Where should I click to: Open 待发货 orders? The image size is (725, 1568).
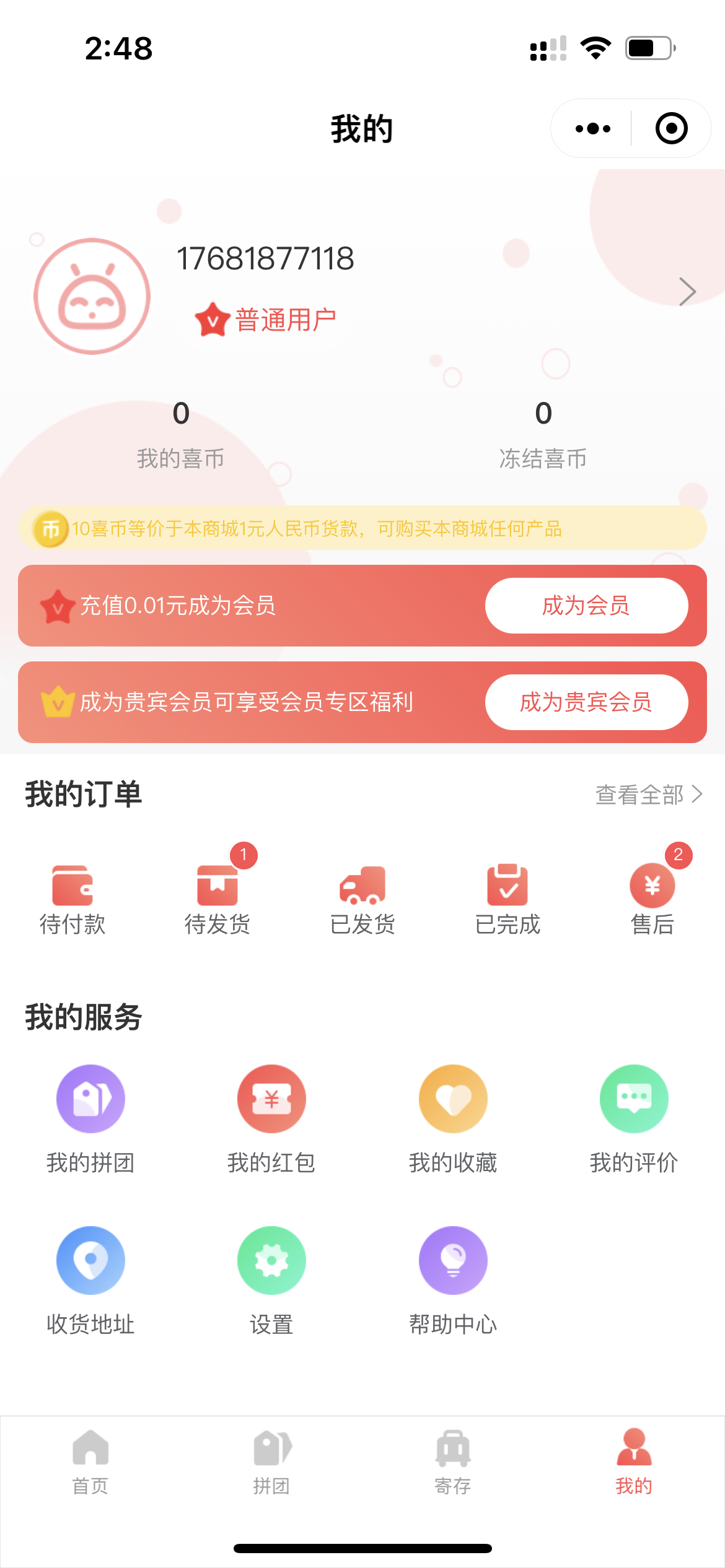click(217, 898)
